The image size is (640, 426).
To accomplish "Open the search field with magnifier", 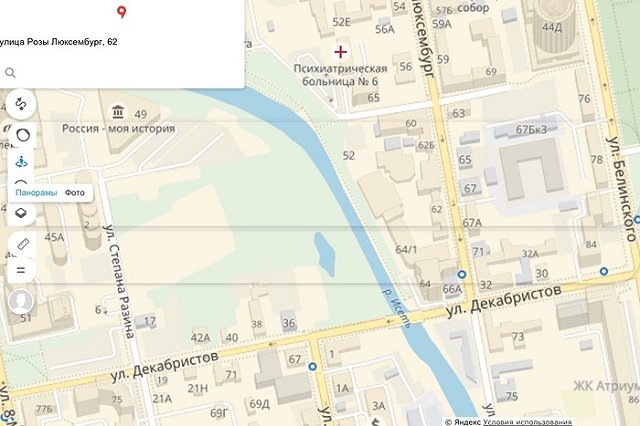I will [10, 72].
